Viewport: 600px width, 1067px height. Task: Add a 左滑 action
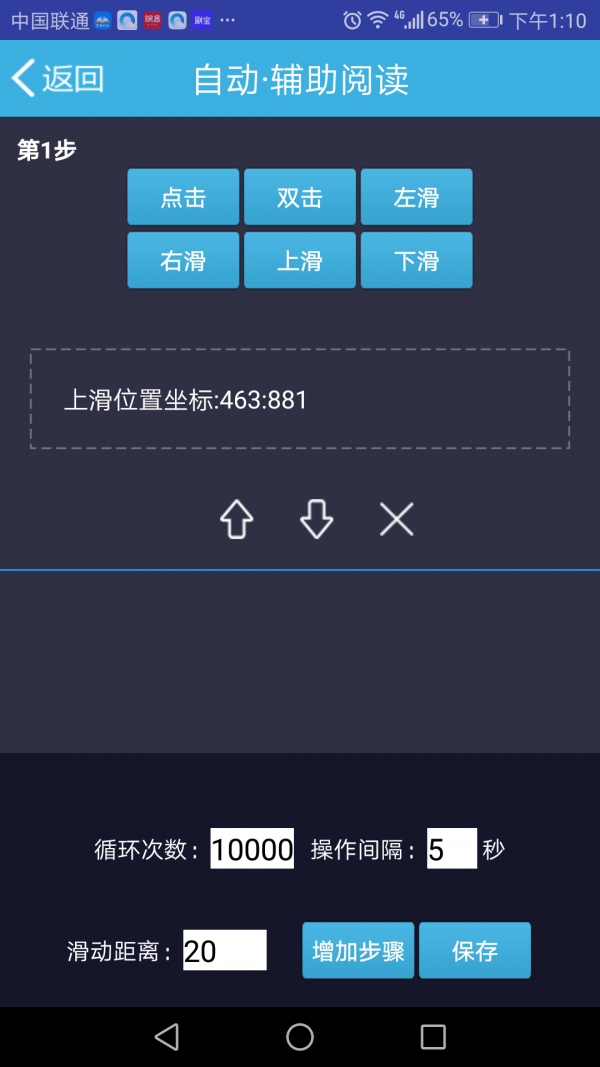416,197
